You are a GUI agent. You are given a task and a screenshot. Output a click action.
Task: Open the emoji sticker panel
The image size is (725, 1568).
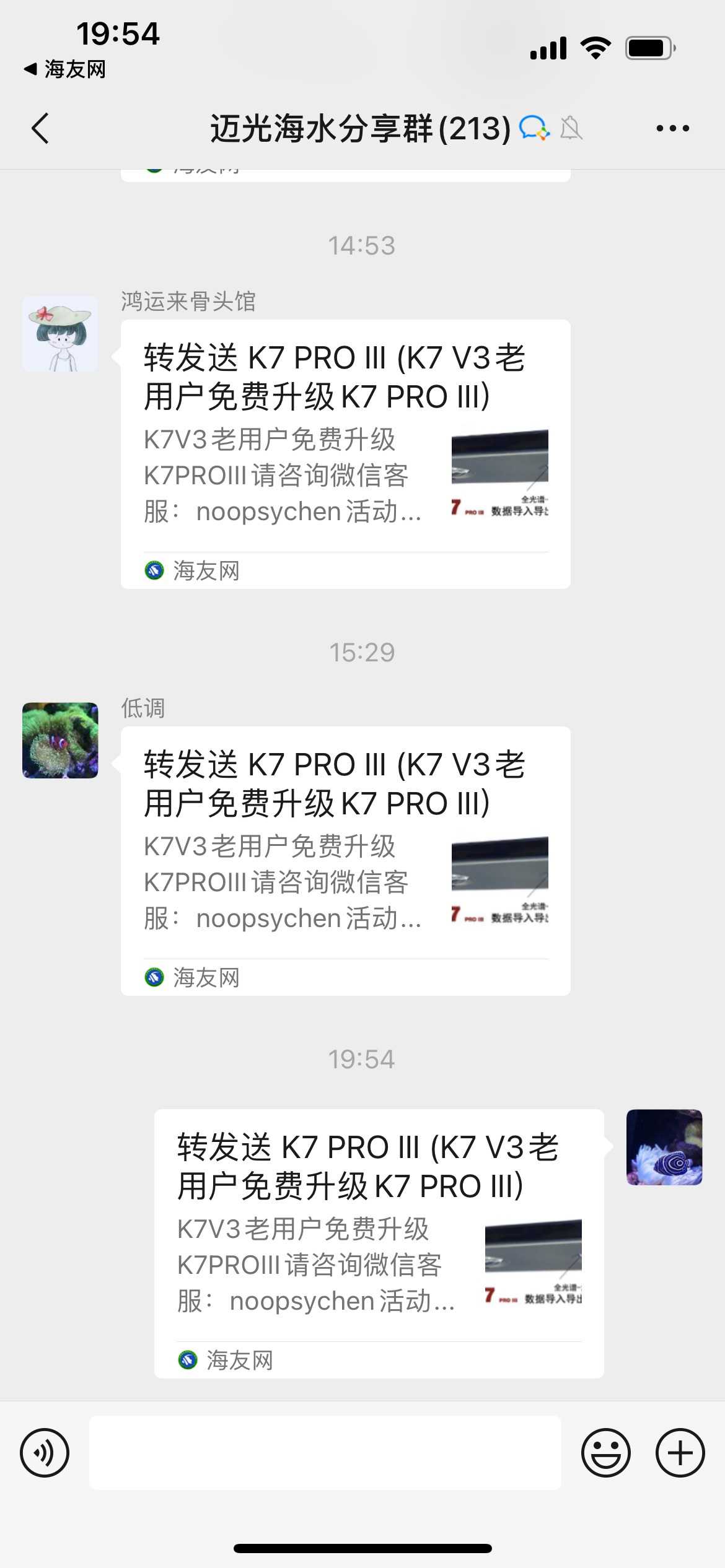coord(605,1453)
